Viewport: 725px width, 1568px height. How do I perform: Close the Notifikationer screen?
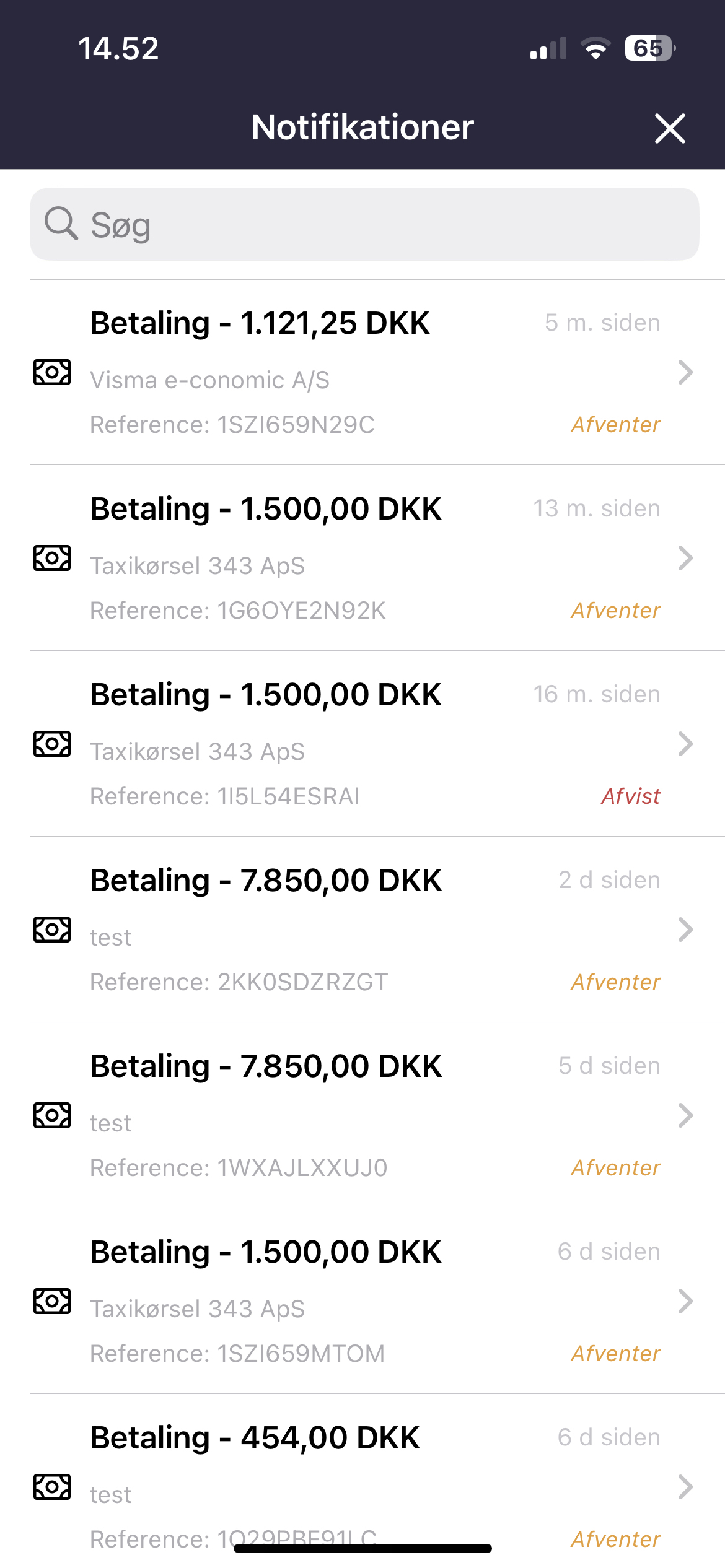[670, 128]
